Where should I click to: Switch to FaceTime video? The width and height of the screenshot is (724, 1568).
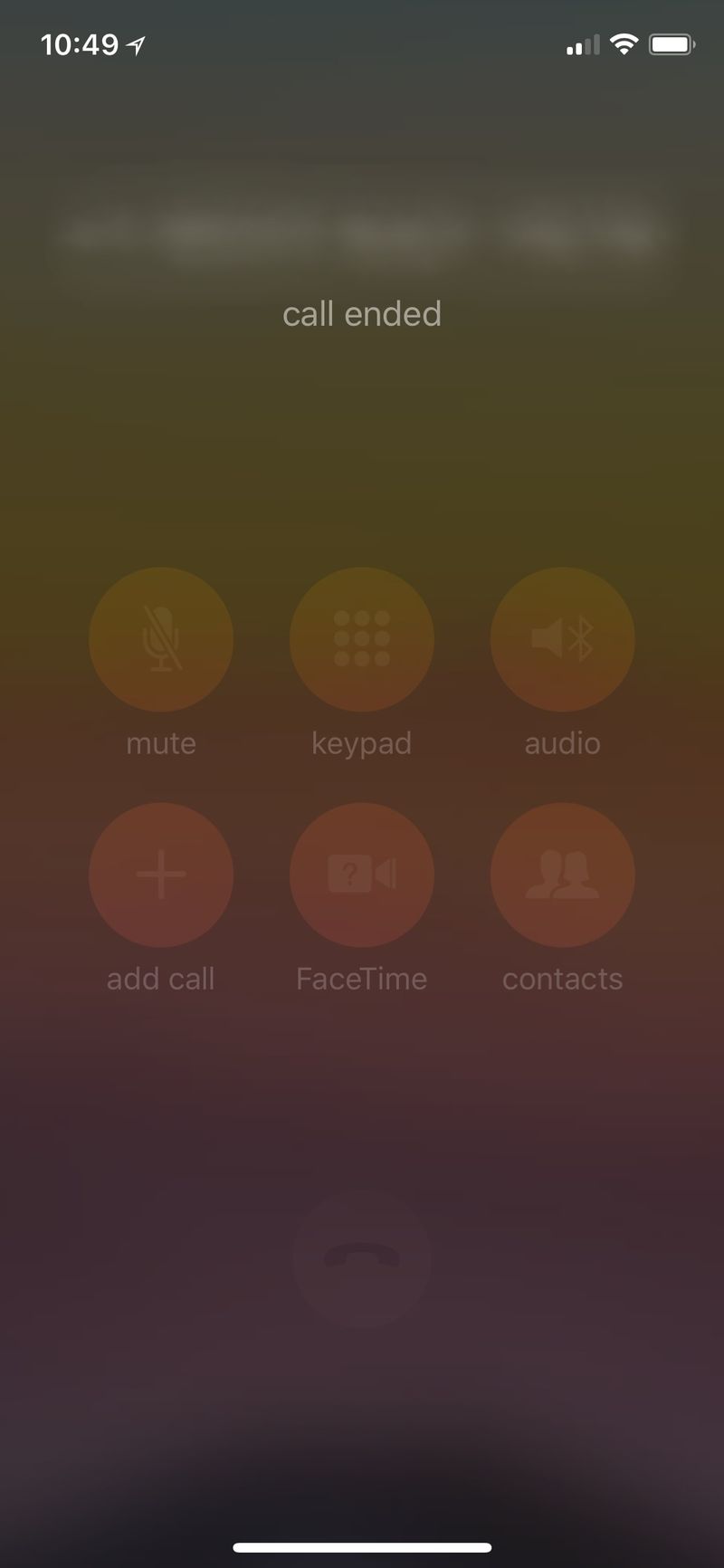pos(362,875)
